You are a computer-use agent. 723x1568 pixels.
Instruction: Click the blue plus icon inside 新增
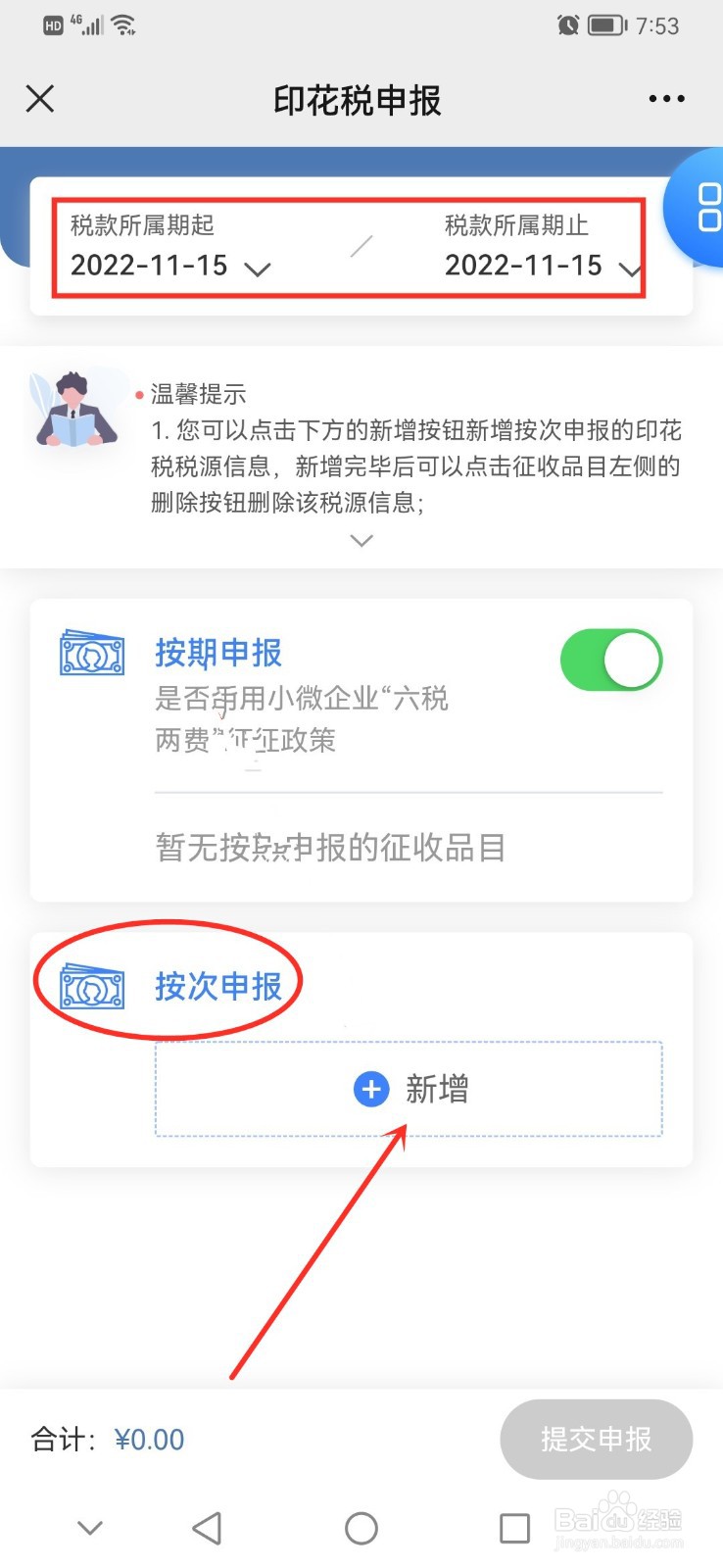(370, 1088)
